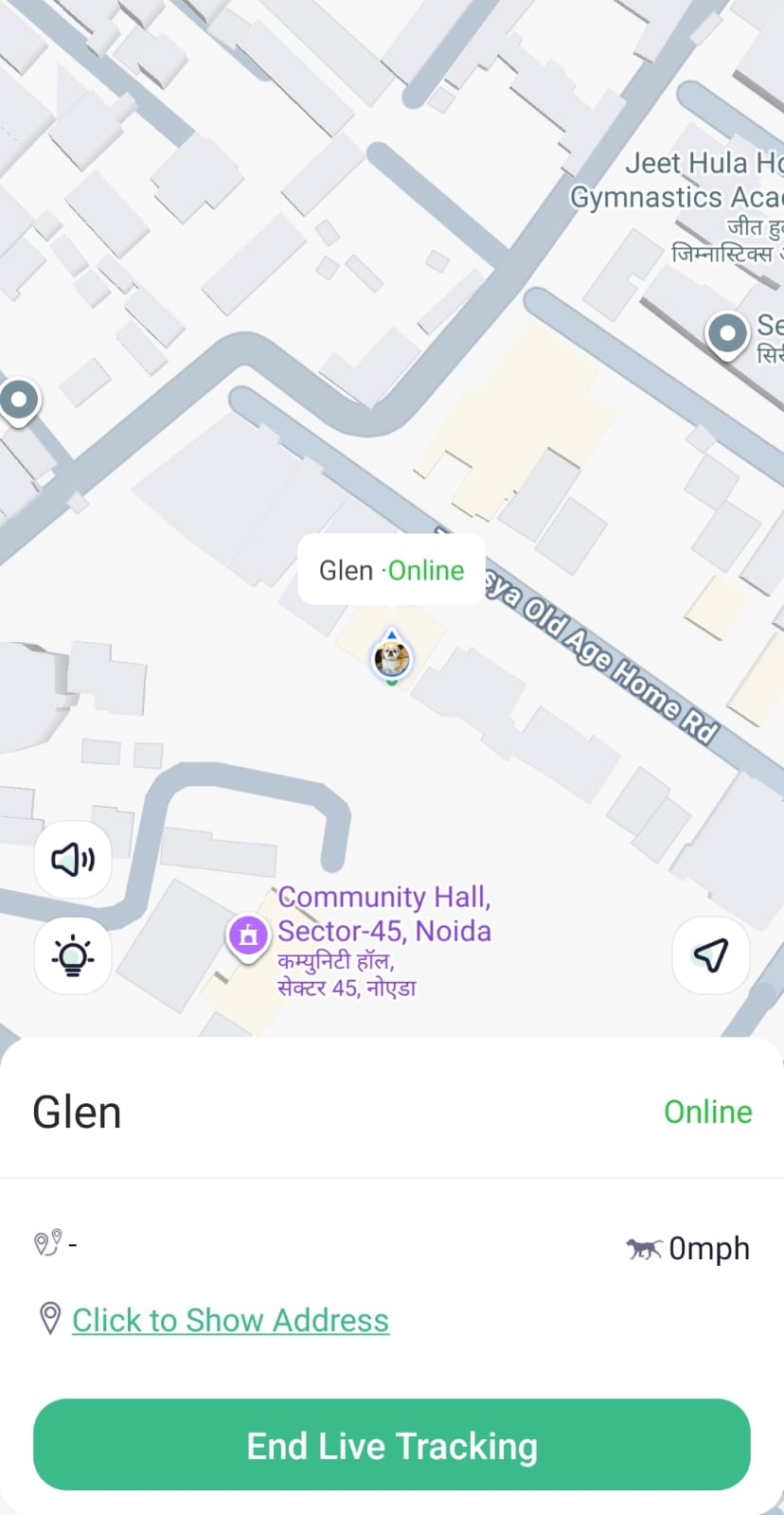This screenshot has height=1515, width=784.
Task: Turn on the tracker light
Action: click(73, 955)
